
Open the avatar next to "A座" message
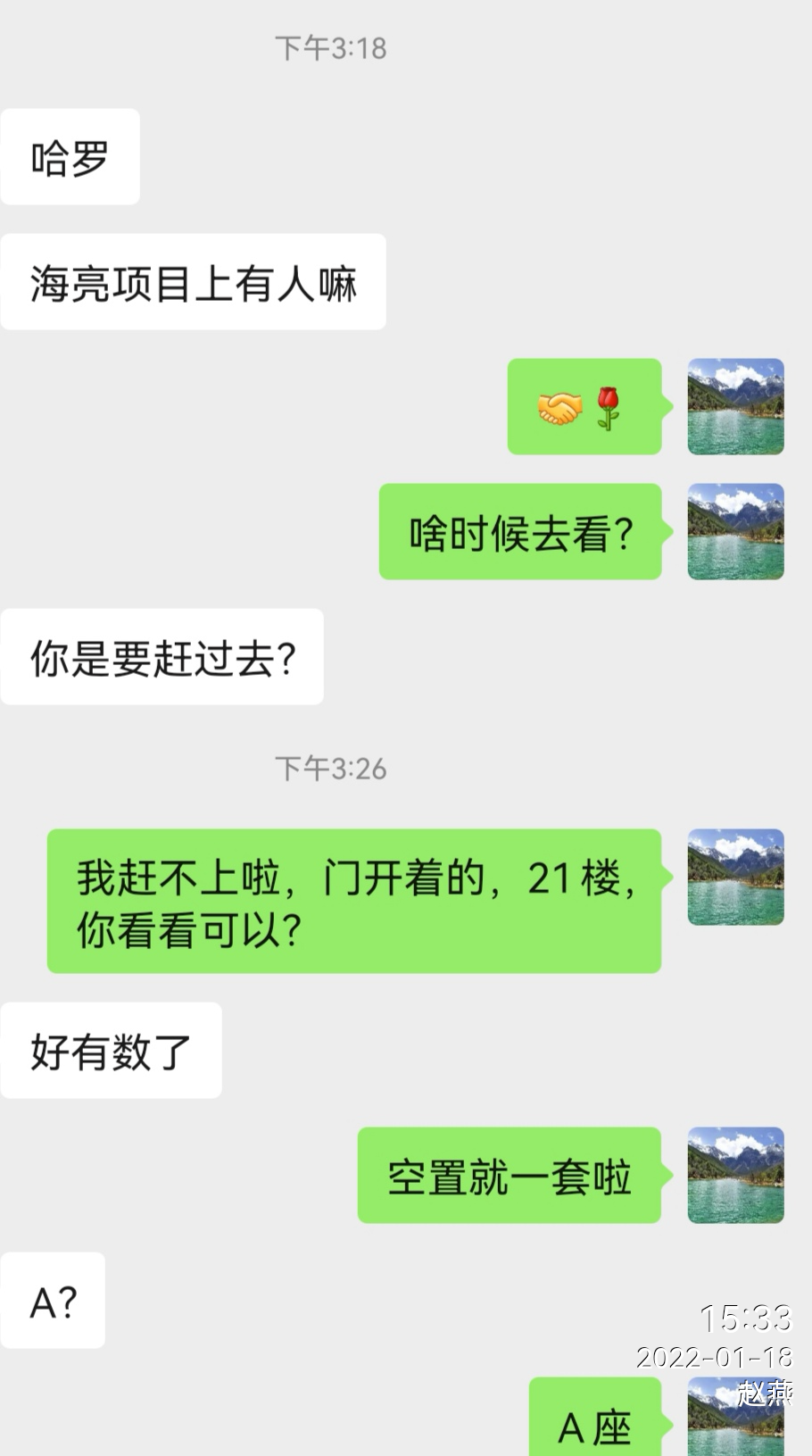[735, 1419]
